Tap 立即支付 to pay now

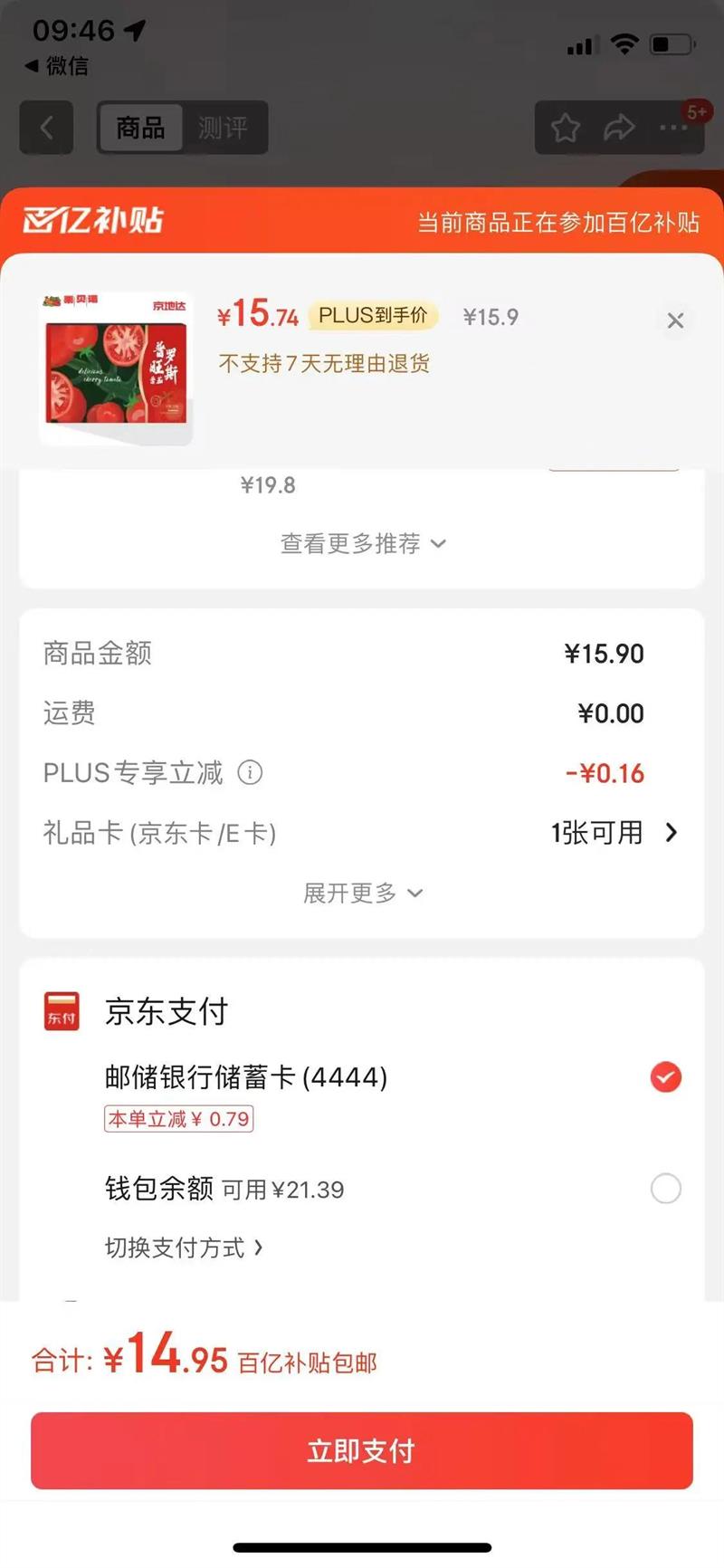click(362, 1450)
